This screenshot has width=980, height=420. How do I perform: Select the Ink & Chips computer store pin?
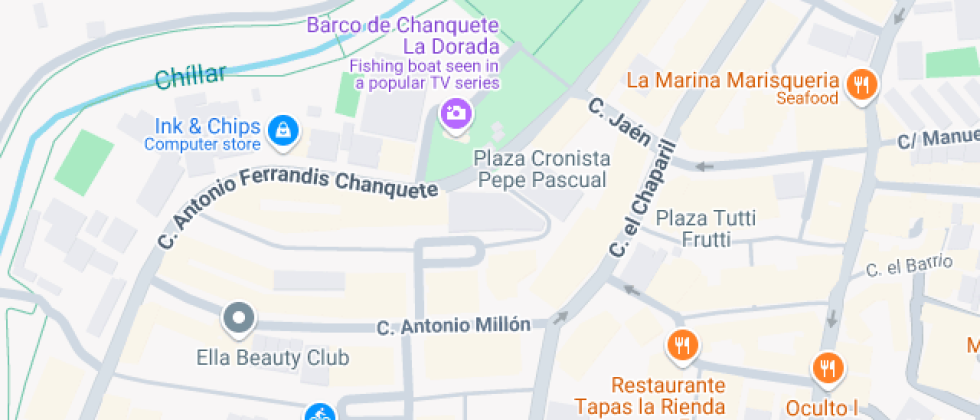coord(285,129)
